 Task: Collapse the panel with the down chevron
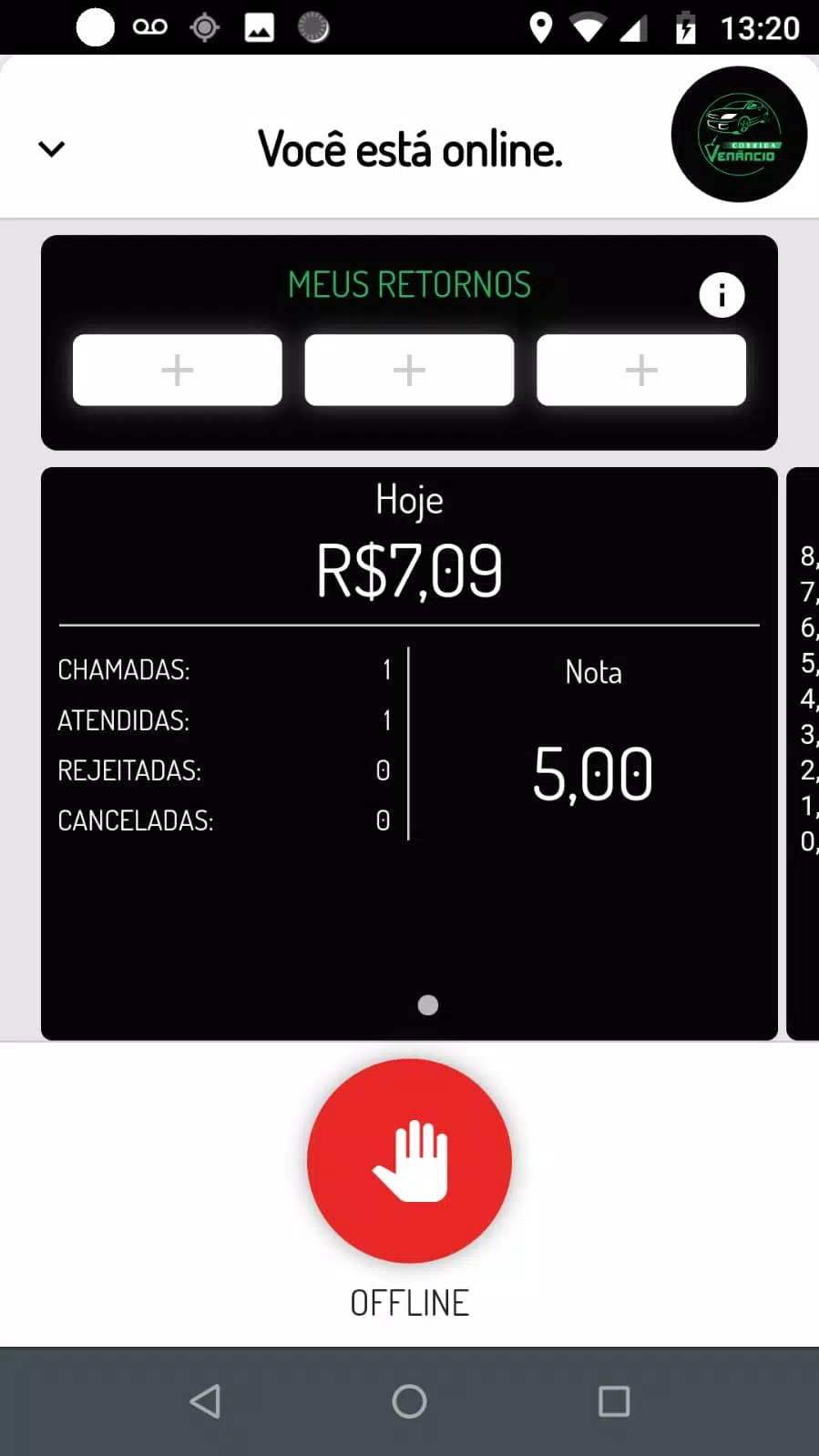pyautogui.click(x=52, y=148)
